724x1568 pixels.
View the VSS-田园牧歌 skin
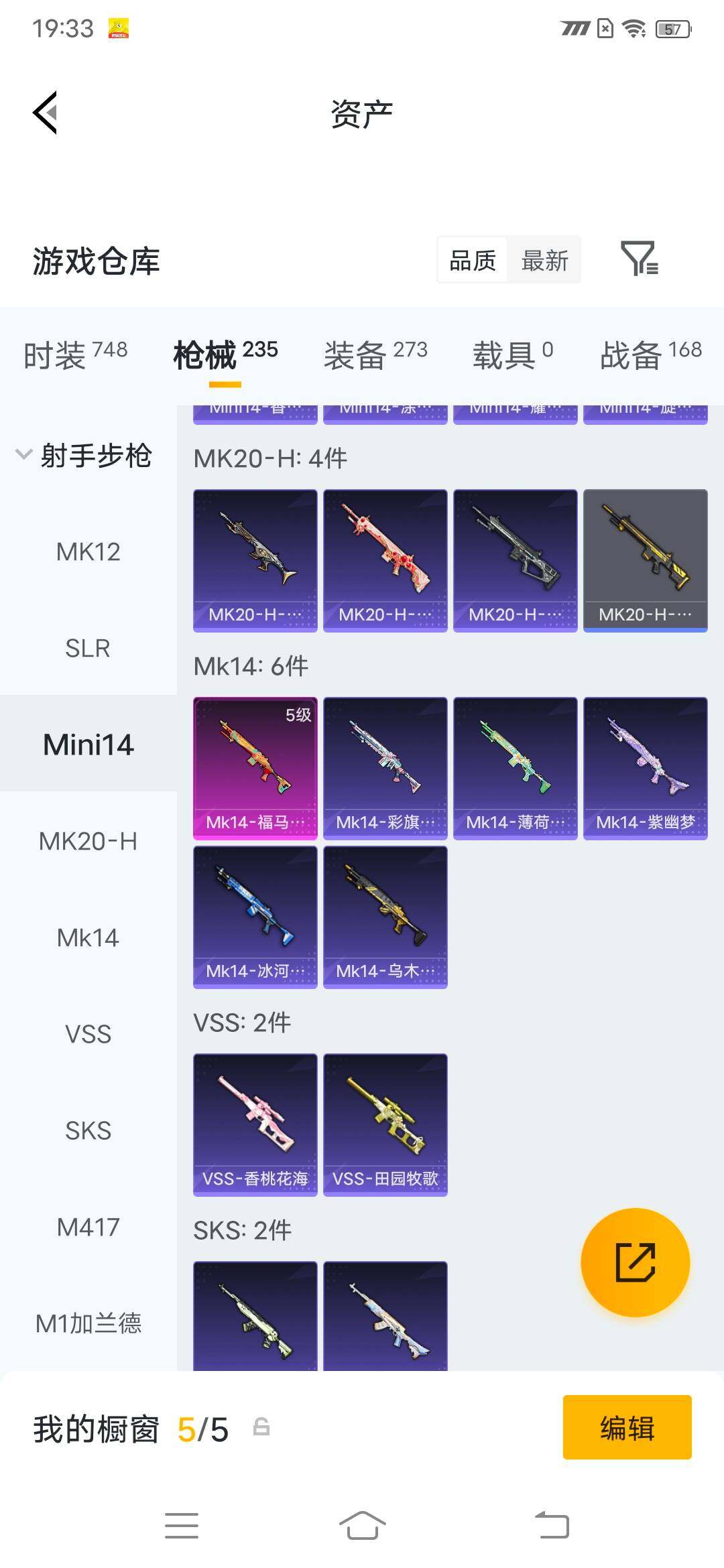point(385,1124)
